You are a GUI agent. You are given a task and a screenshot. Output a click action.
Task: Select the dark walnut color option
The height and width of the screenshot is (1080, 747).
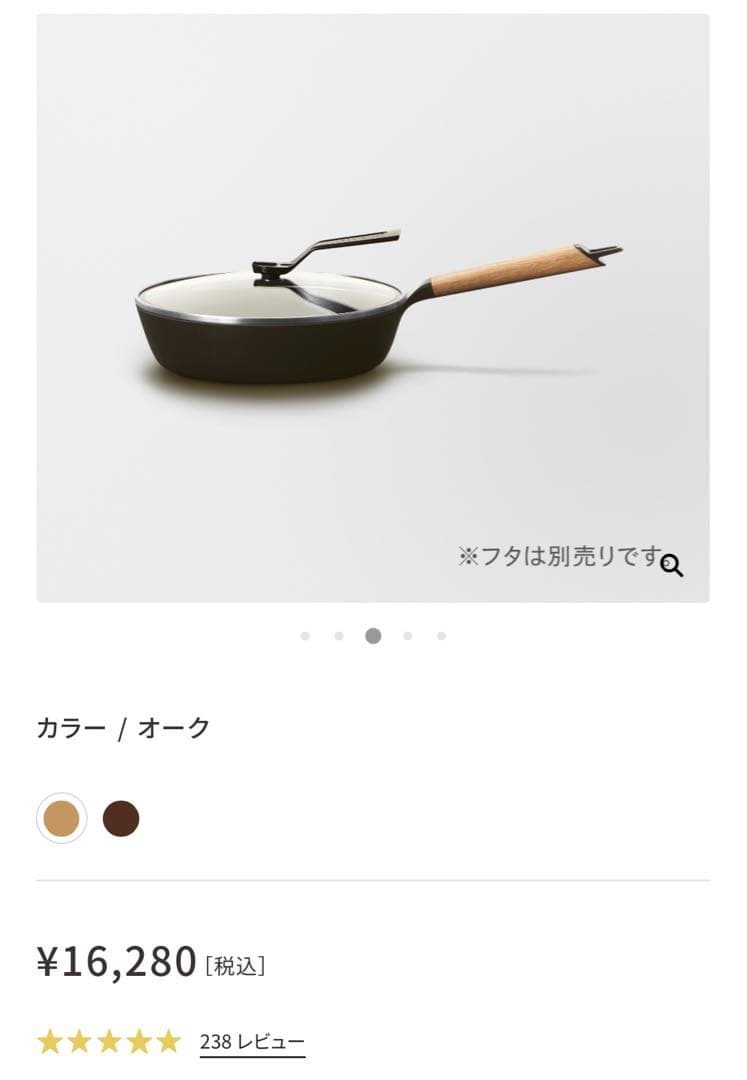pyautogui.click(x=120, y=817)
